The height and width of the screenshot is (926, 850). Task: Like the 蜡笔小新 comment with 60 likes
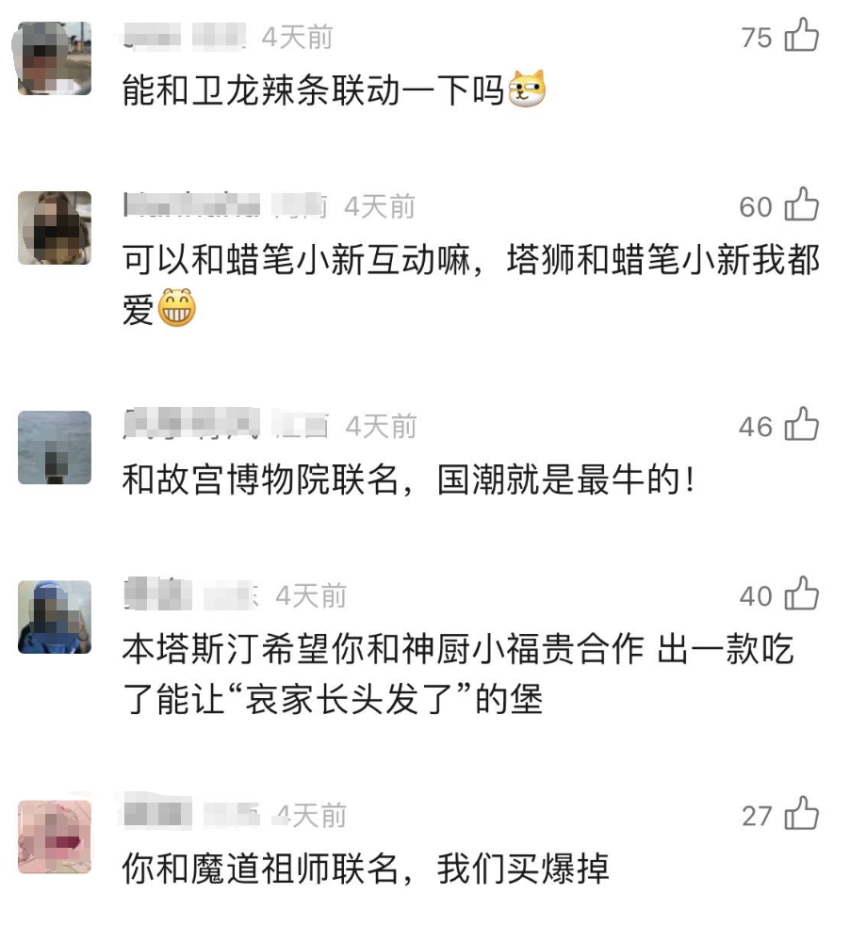coord(800,207)
